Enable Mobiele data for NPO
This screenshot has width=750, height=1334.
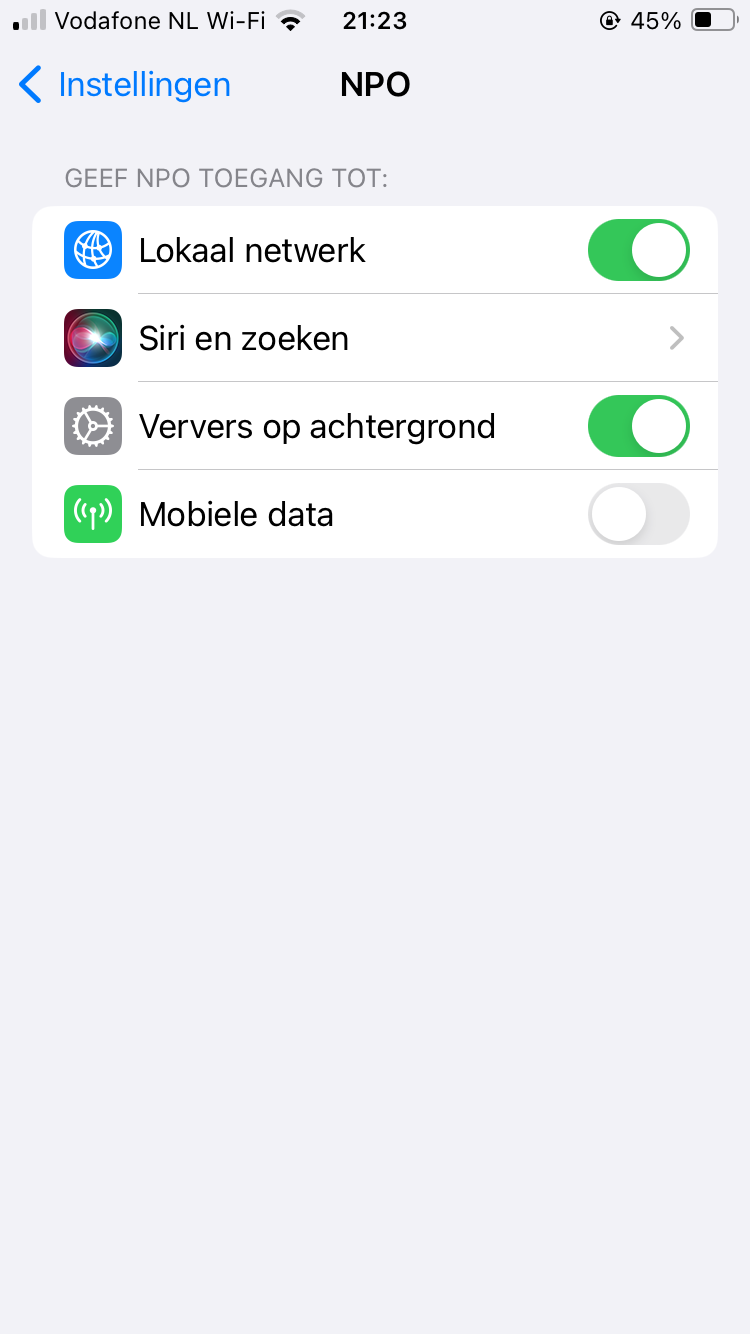(638, 514)
